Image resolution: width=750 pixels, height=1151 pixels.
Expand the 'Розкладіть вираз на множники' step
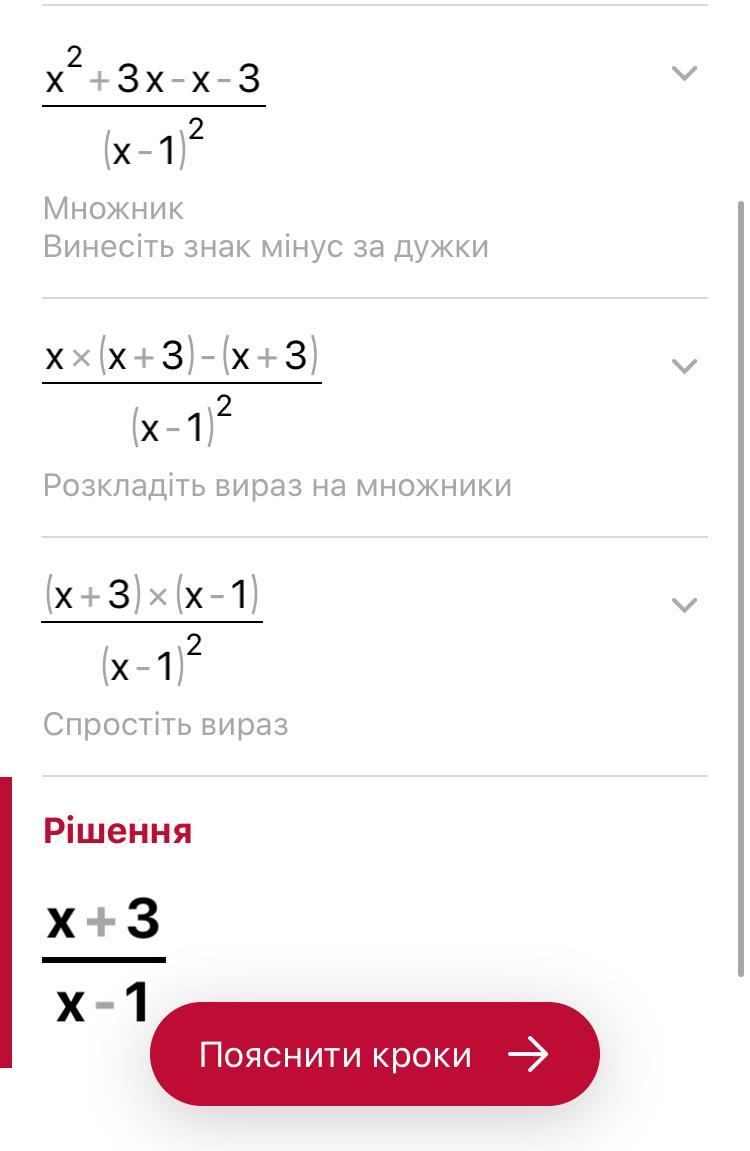tap(684, 366)
